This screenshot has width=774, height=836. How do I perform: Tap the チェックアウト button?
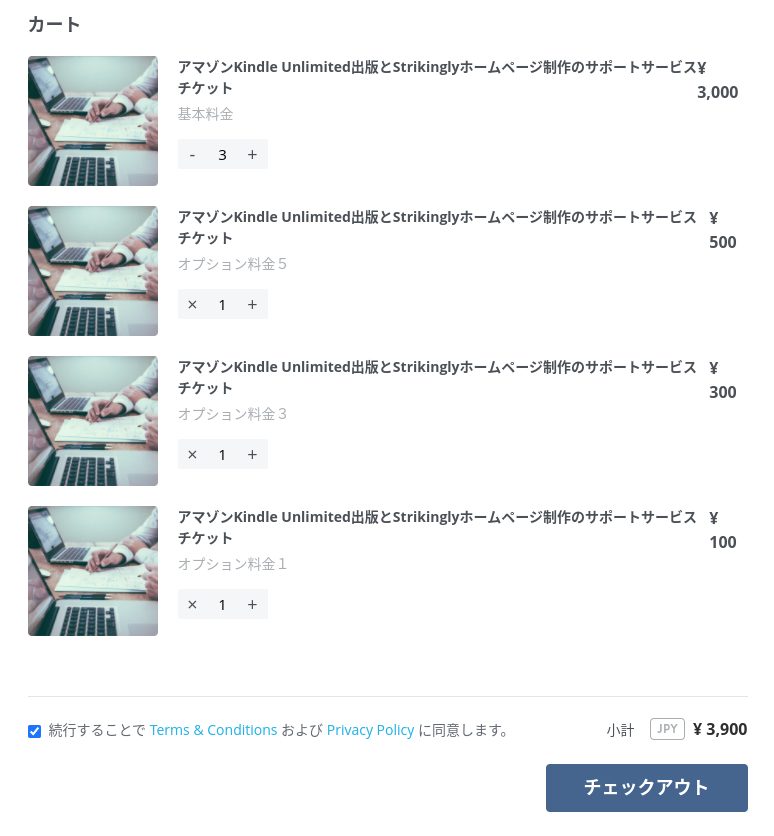[646, 788]
